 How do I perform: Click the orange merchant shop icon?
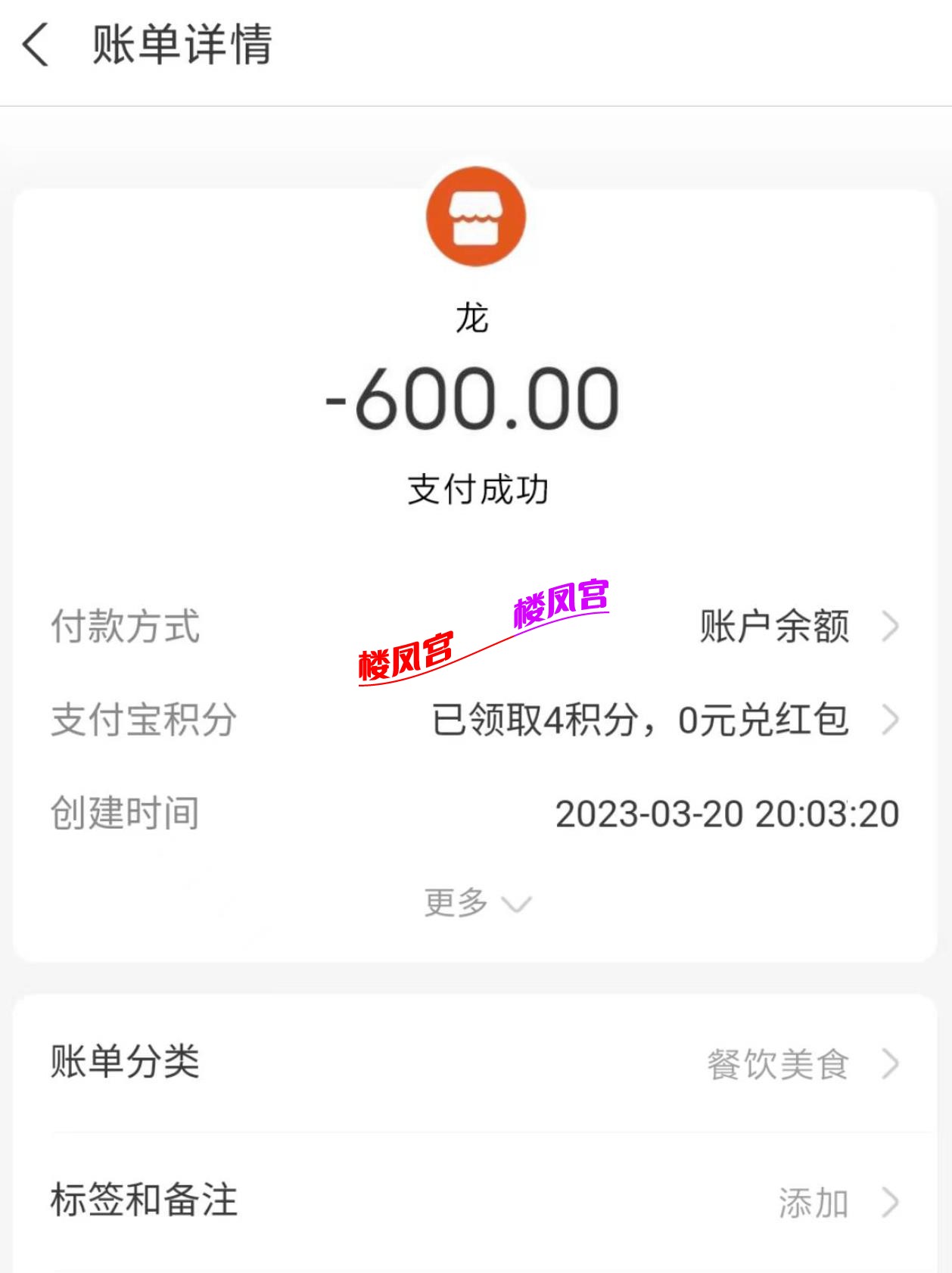475,216
